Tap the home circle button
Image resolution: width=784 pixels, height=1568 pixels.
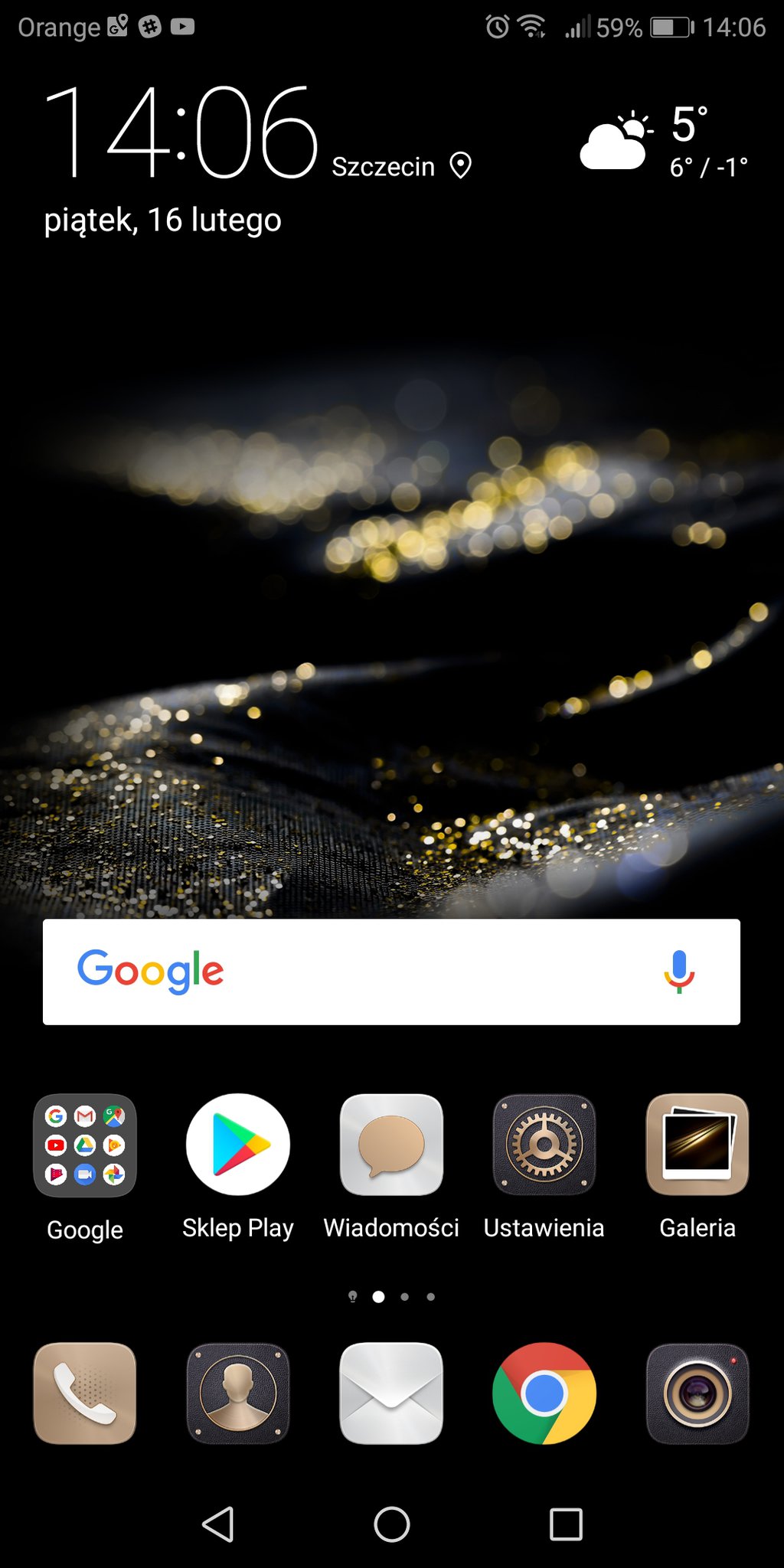391,1524
